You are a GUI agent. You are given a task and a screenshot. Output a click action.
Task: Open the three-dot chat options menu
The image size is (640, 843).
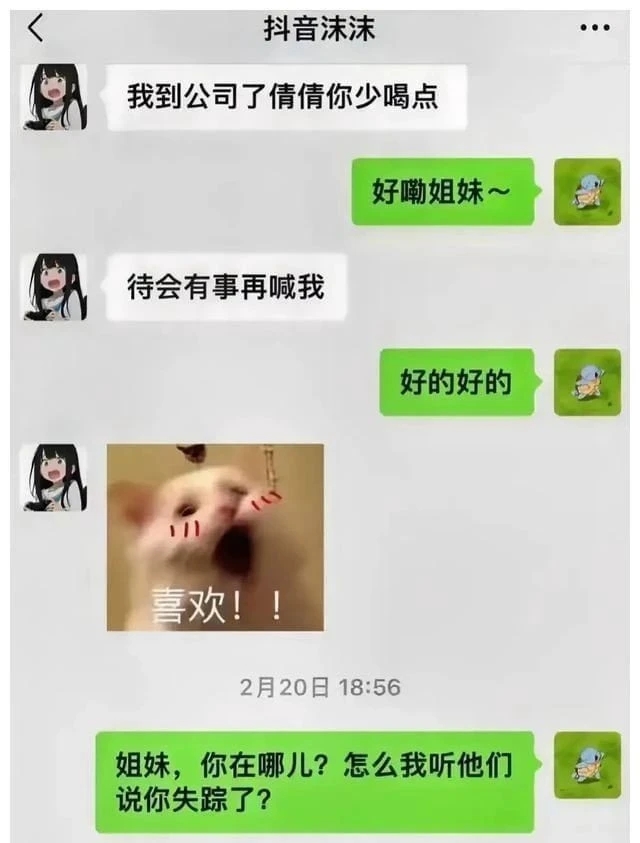coord(594,29)
